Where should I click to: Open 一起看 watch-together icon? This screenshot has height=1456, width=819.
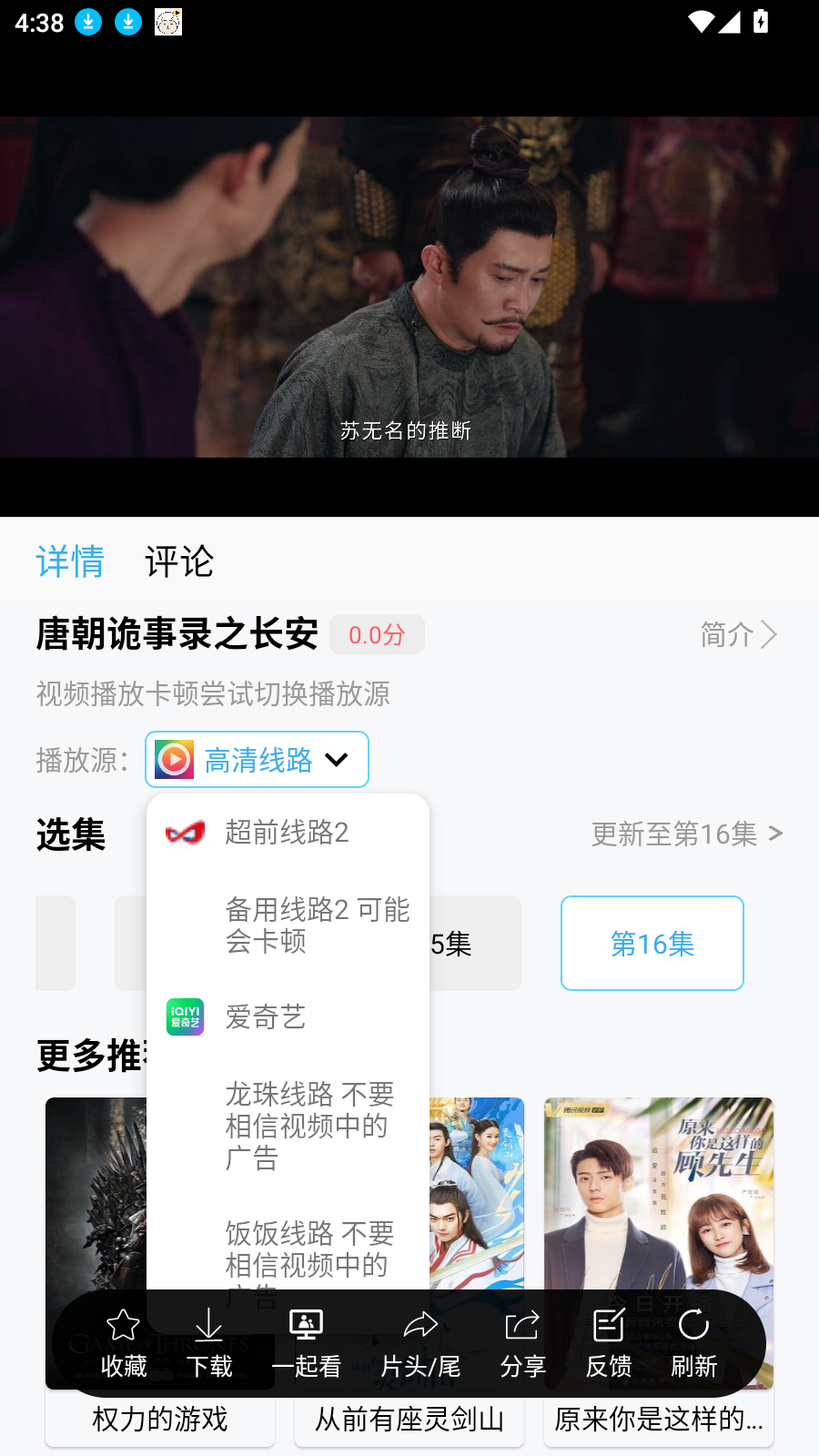[x=305, y=1326]
